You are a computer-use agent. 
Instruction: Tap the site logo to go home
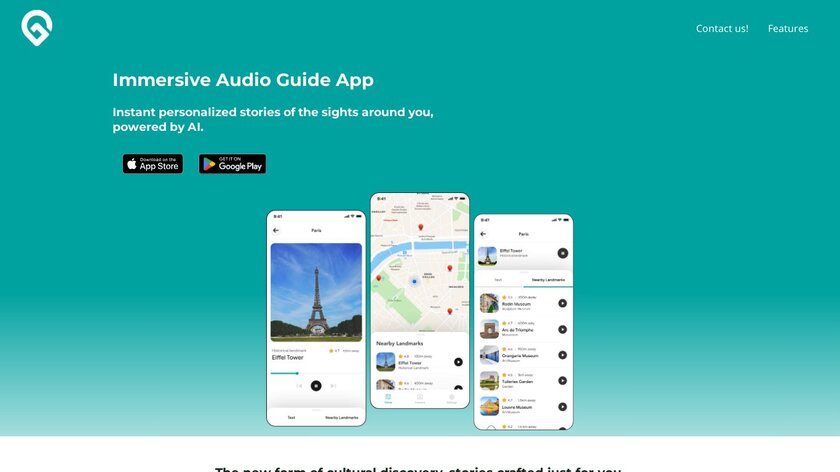[x=37, y=27]
